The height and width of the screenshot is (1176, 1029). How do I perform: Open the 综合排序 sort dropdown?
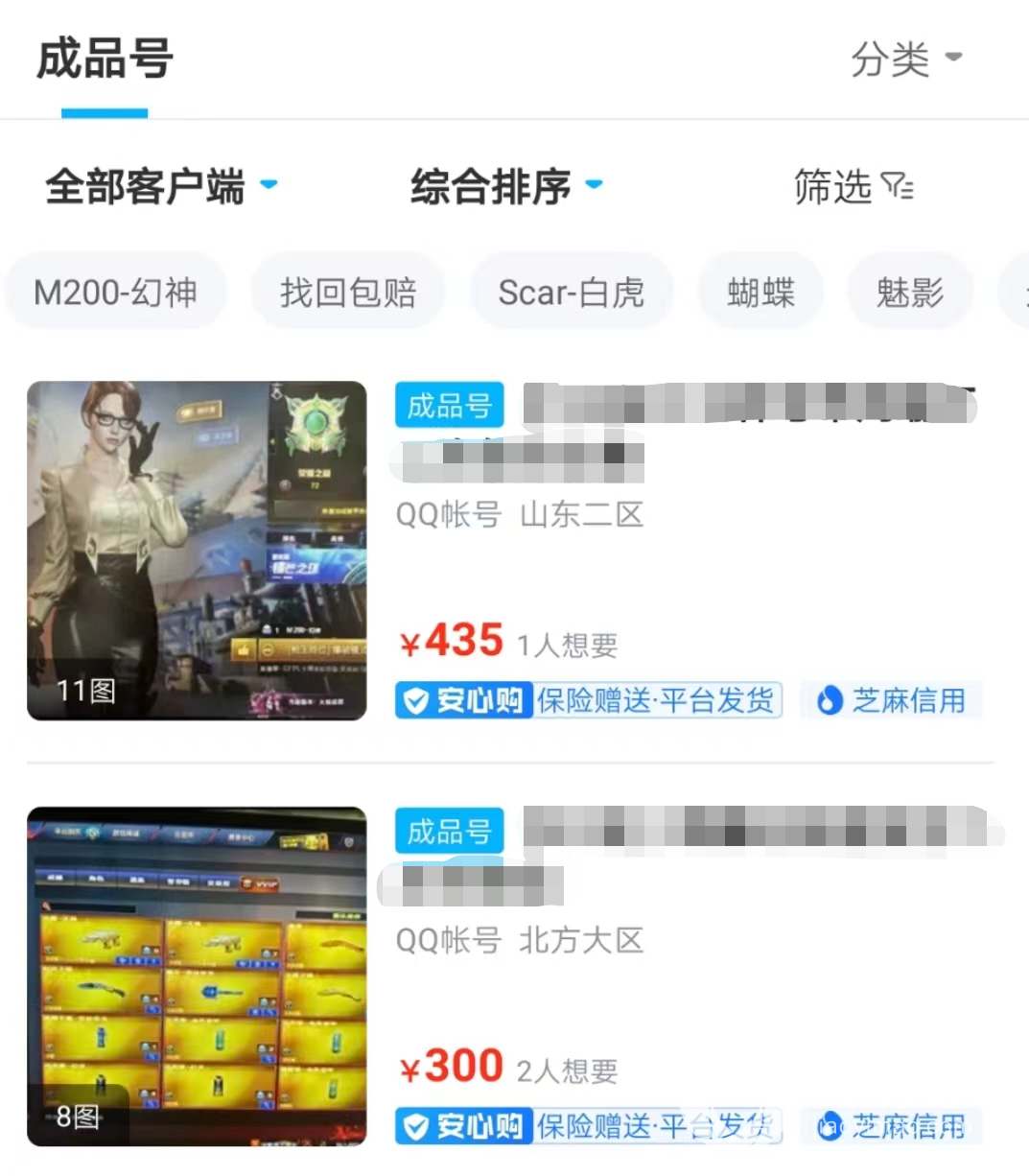pyautogui.click(x=505, y=186)
